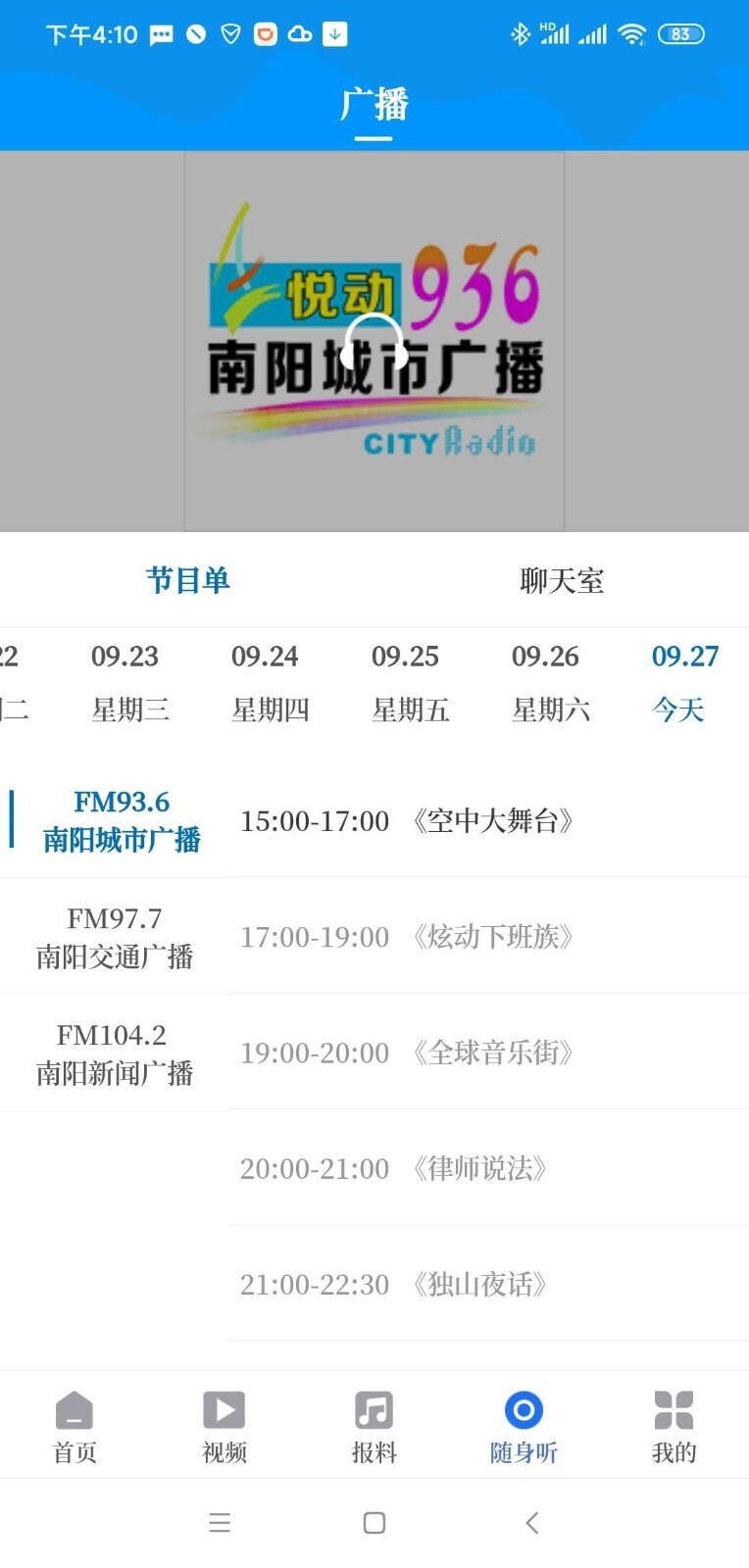
Task: Tap the play button on the station artwork
Action: tap(374, 343)
